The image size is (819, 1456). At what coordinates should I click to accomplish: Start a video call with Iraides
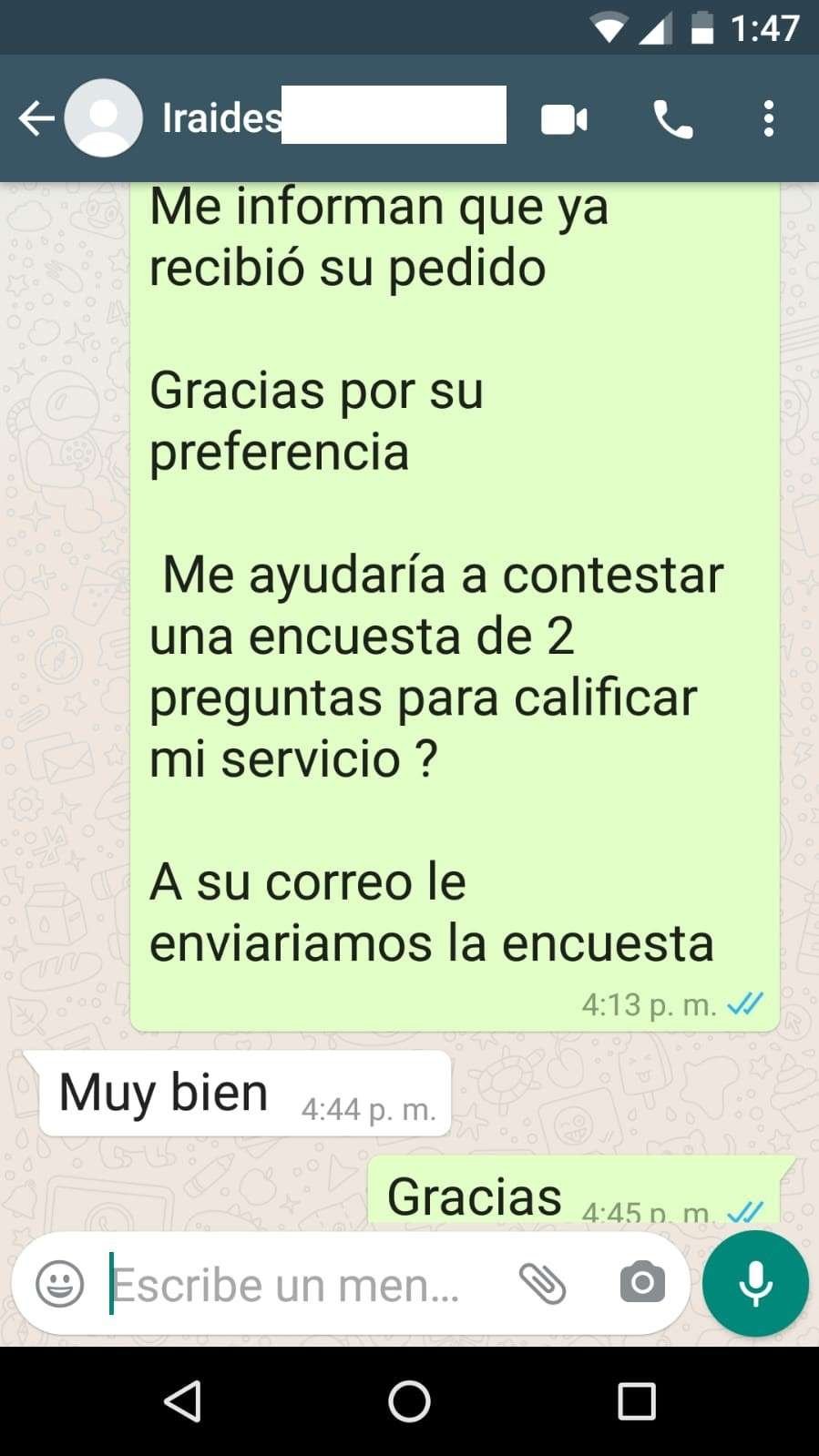pyautogui.click(x=564, y=119)
